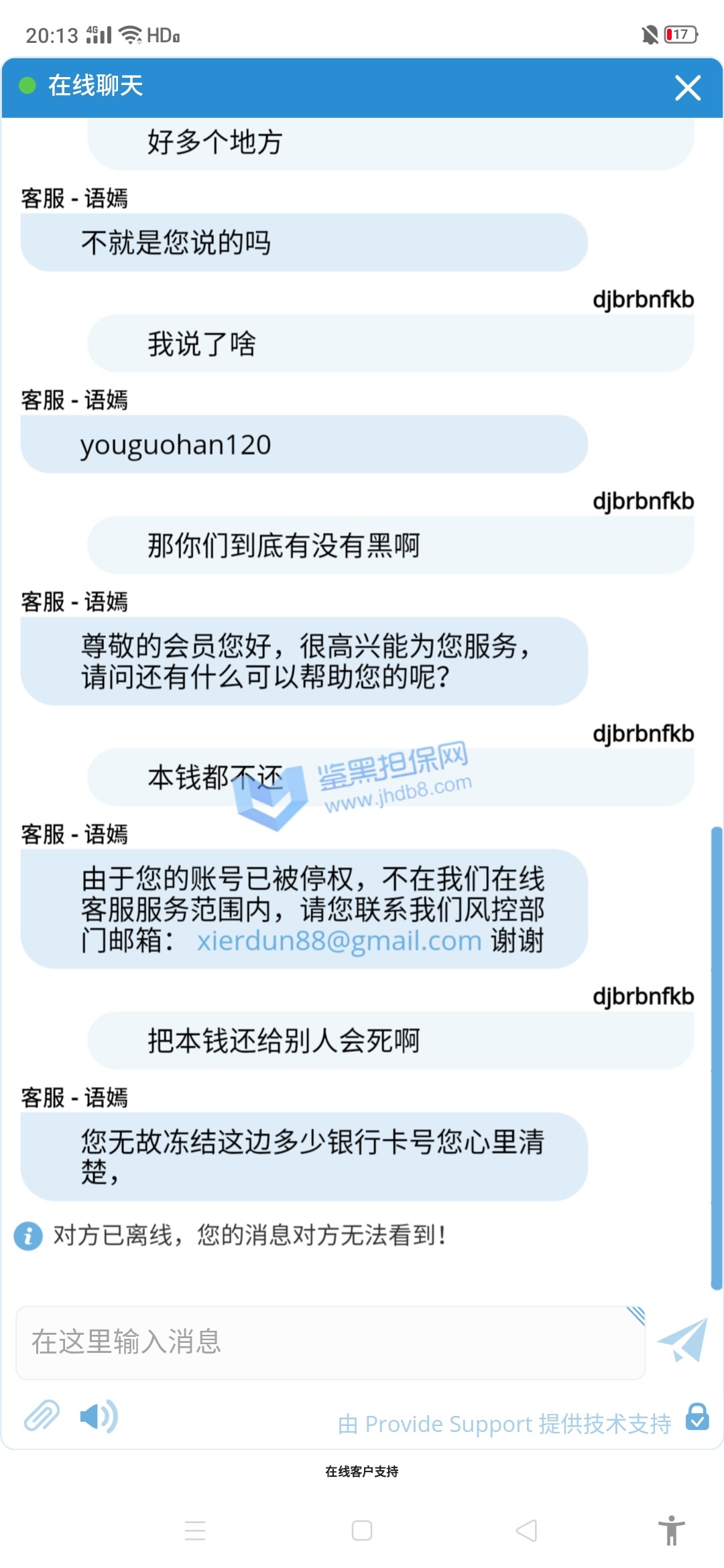This screenshot has width=724, height=1568.
Task: Send the message with paper plane icon
Action: pyautogui.click(x=683, y=1340)
